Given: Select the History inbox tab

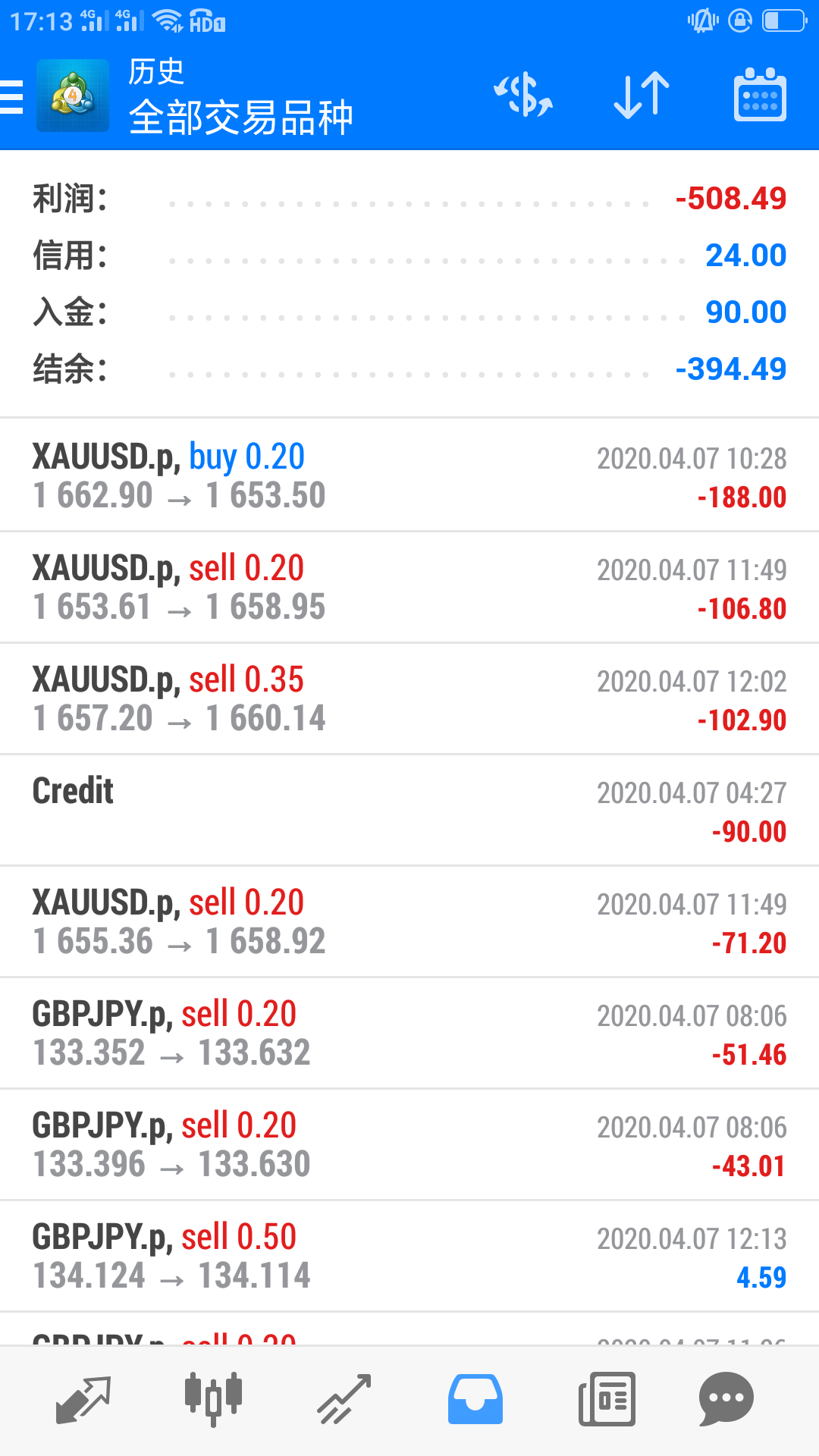Looking at the screenshot, I should (x=475, y=1399).
